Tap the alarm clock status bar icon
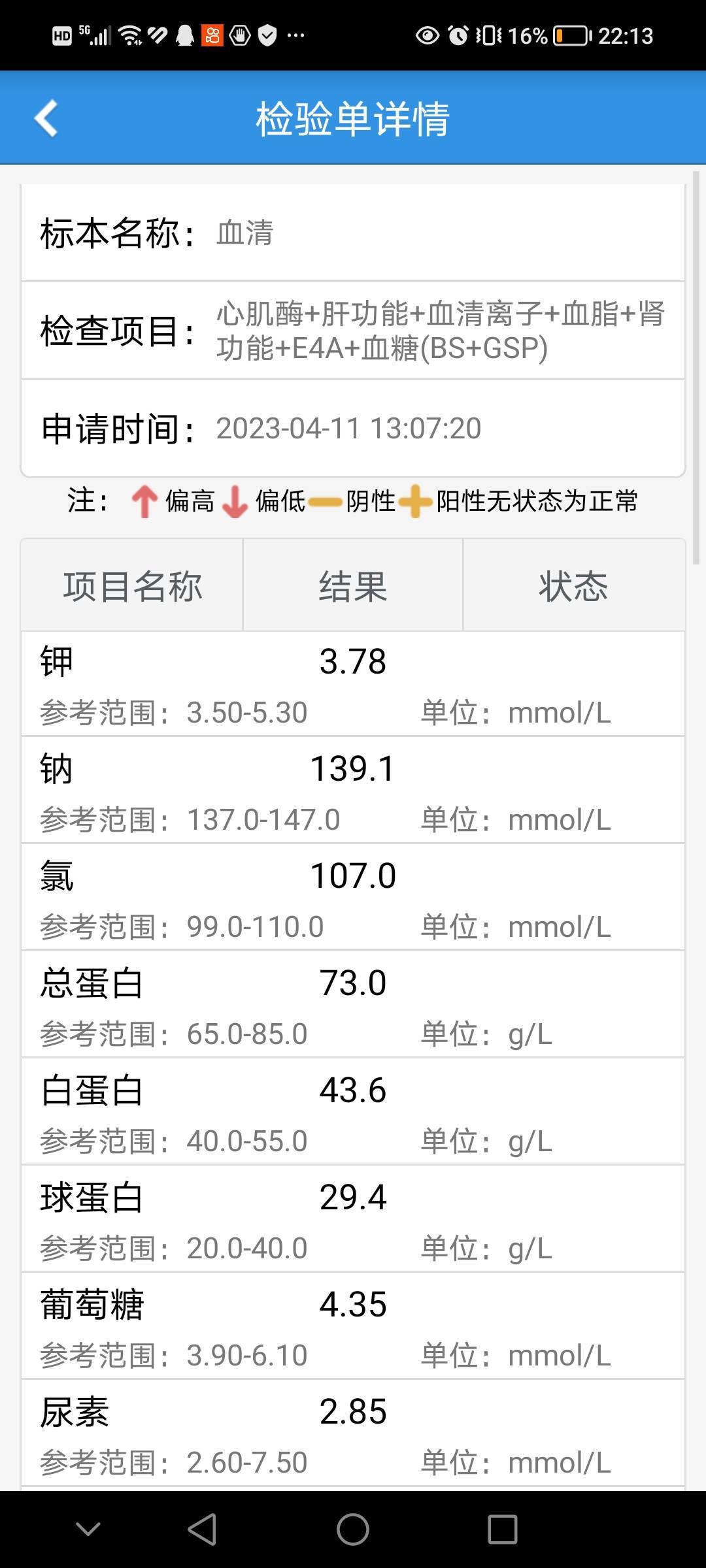The height and width of the screenshot is (1568, 706). 458,35
